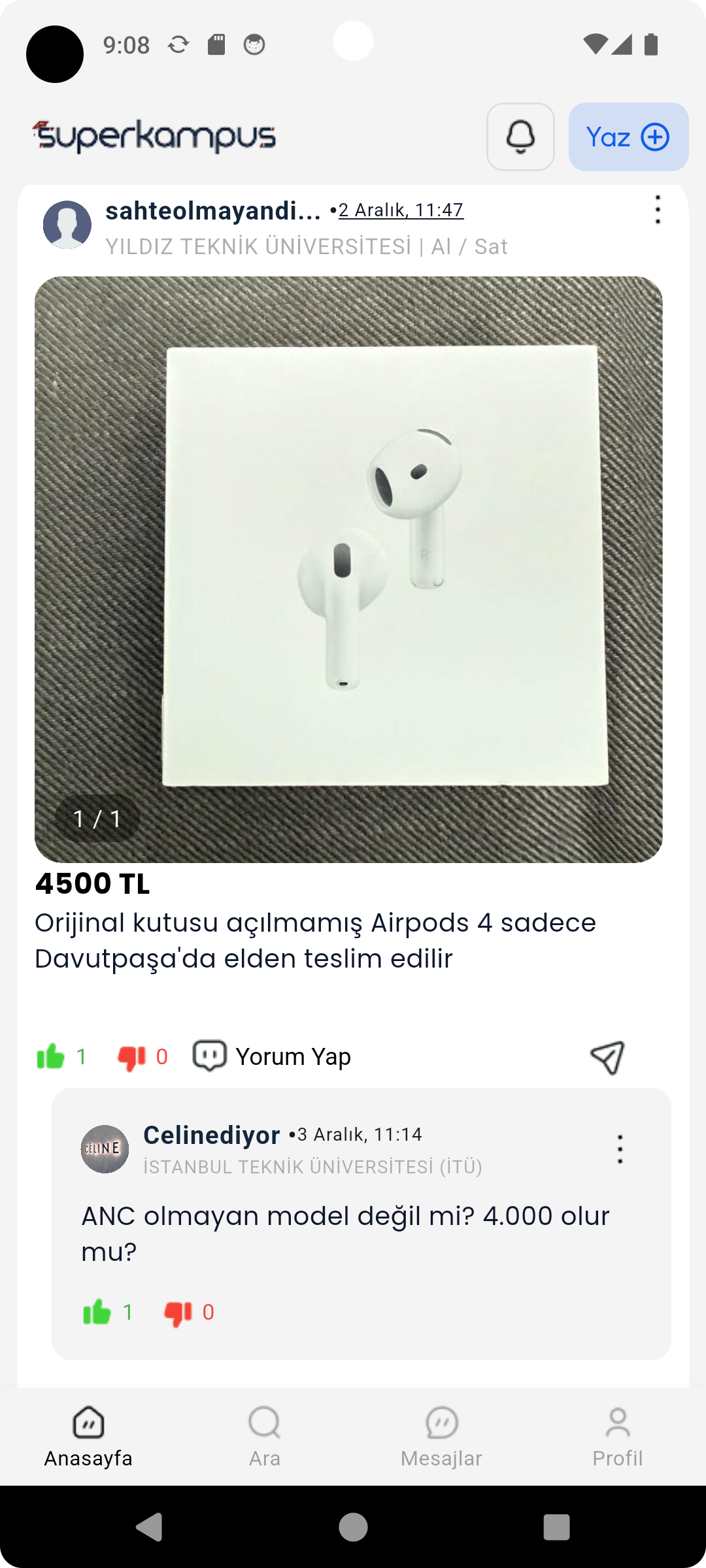
Task: Switch to the Ara search tab
Action: (263, 1435)
